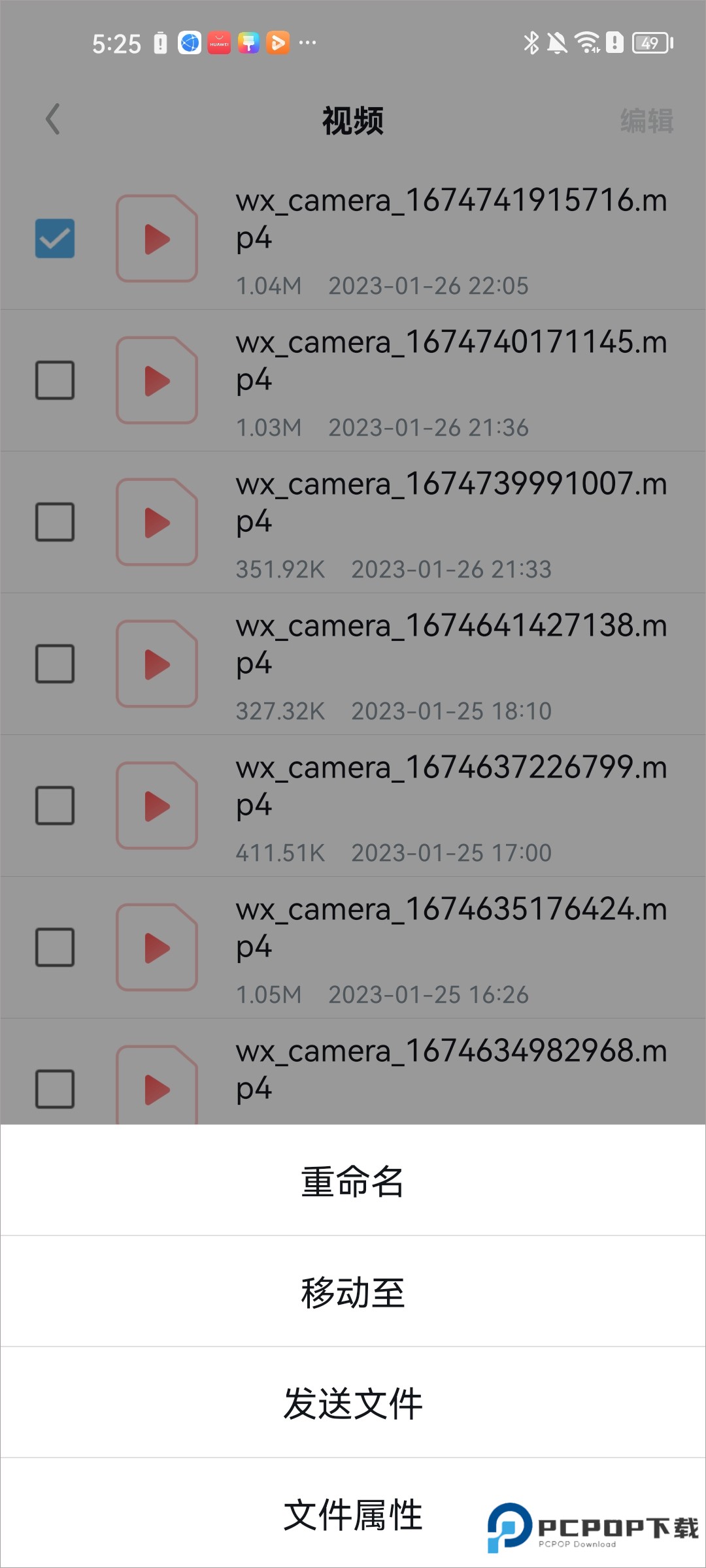Select the rename option 重命名

click(x=353, y=1181)
